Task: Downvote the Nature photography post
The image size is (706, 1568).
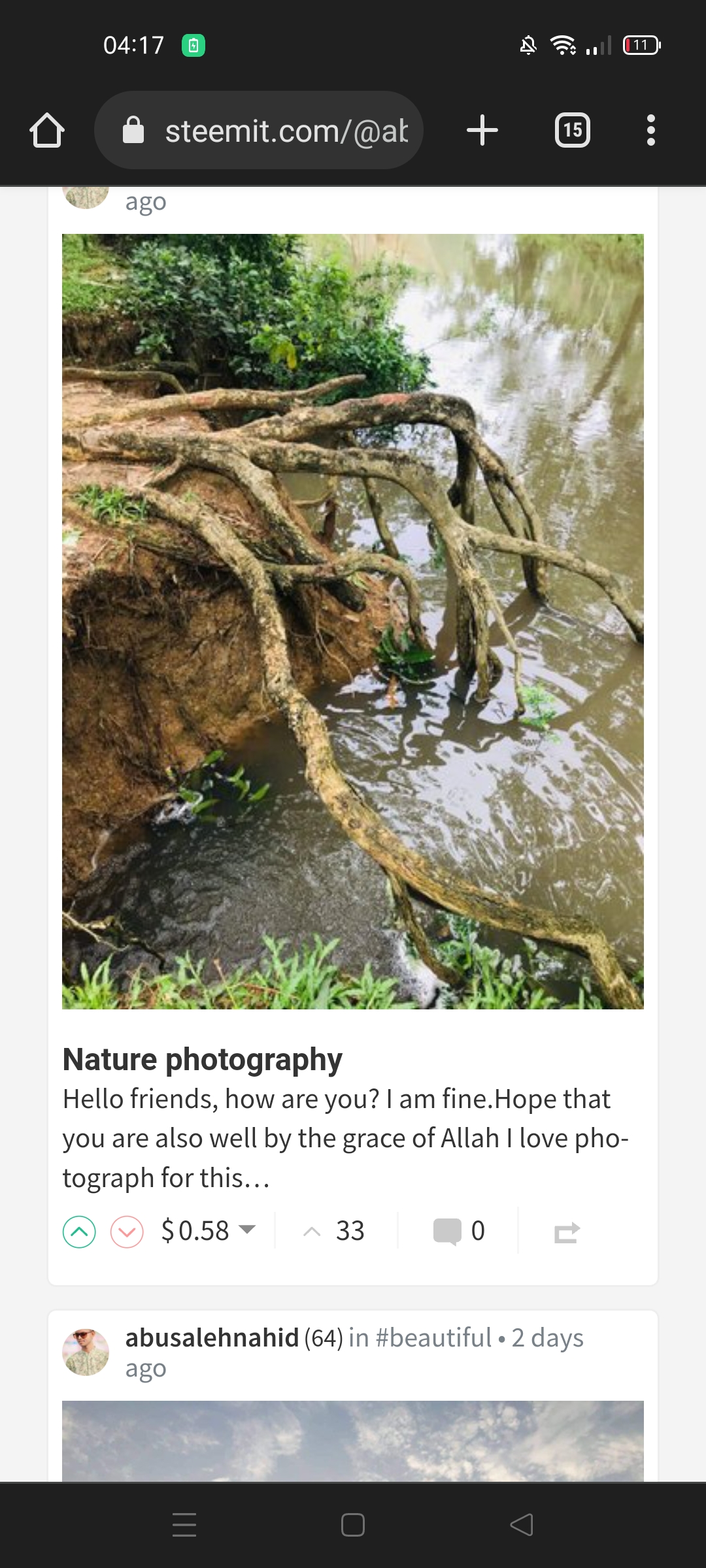Action: (127, 1232)
